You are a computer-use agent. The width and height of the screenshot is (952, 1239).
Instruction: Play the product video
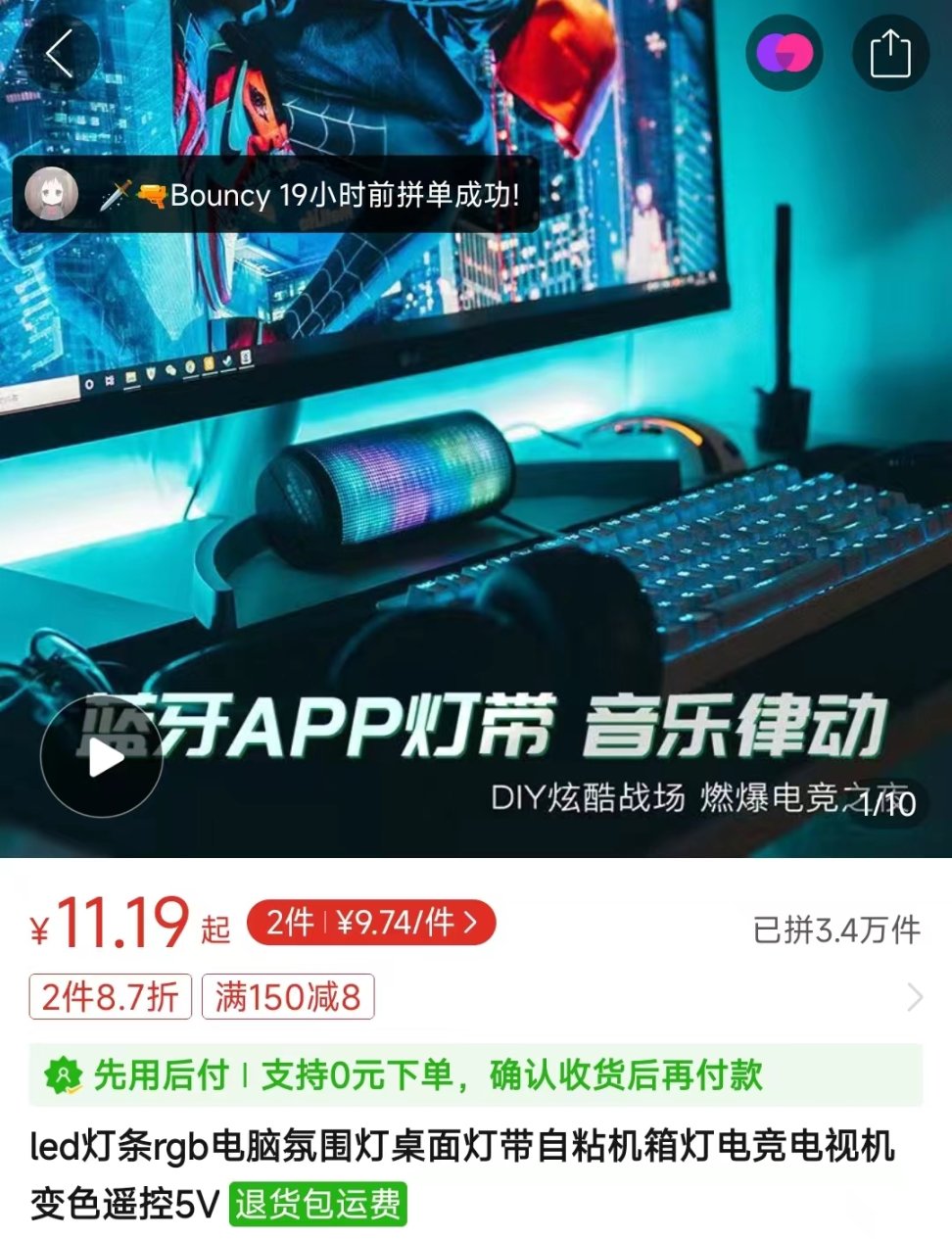click(x=102, y=756)
